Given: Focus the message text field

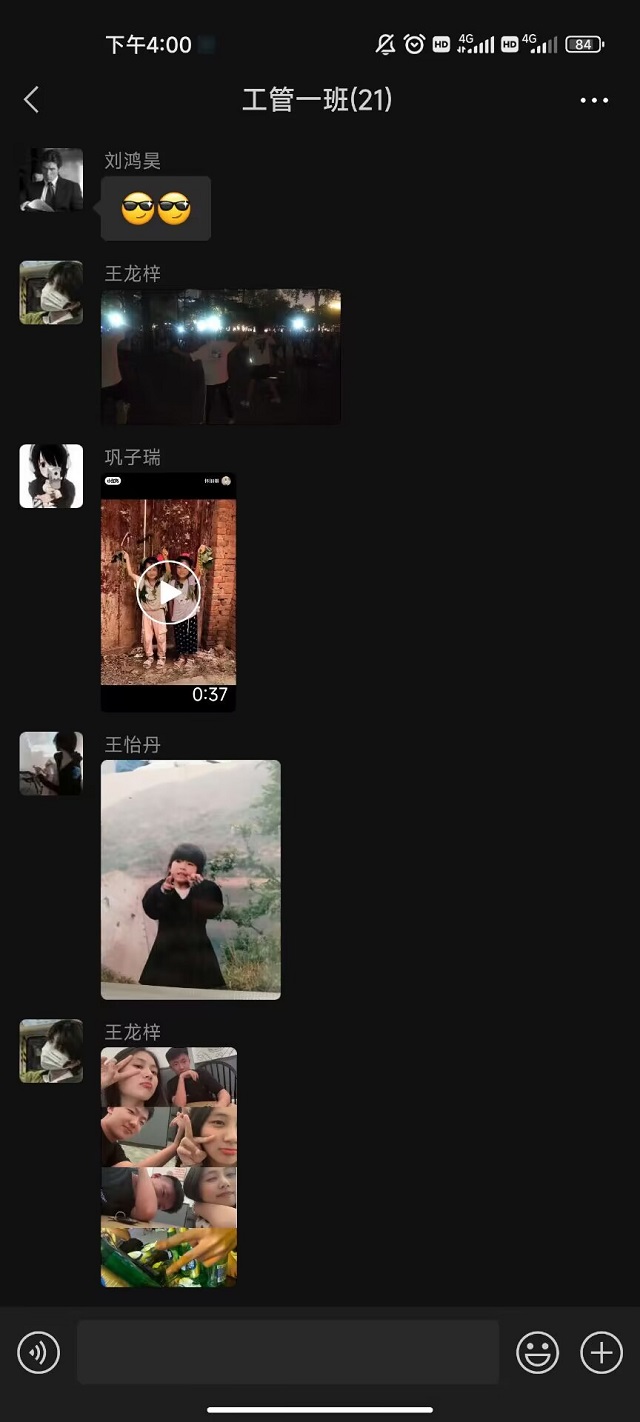Looking at the screenshot, I should [x=288, y=1352].
